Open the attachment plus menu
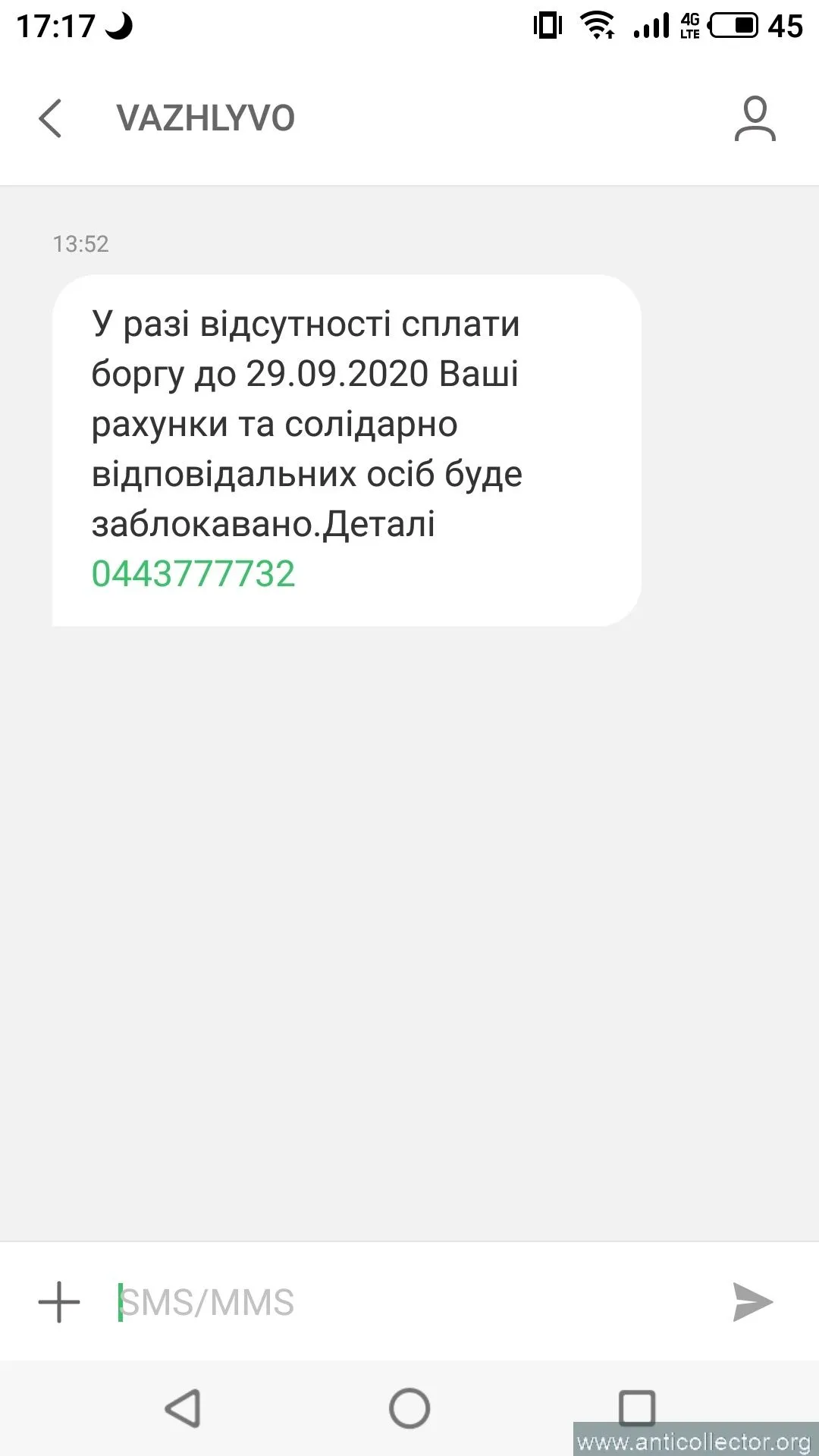 point(59,1302)
